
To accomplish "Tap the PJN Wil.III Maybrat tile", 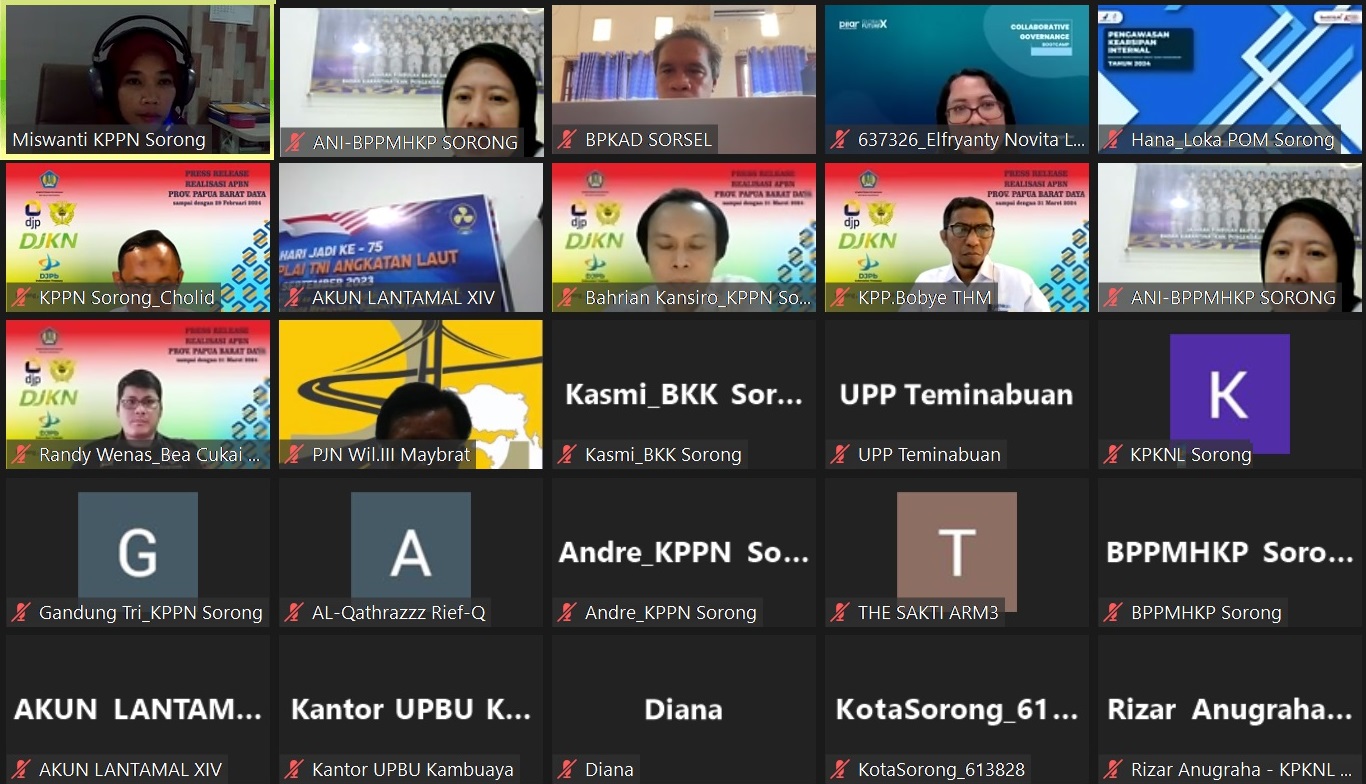I will 410,394.
